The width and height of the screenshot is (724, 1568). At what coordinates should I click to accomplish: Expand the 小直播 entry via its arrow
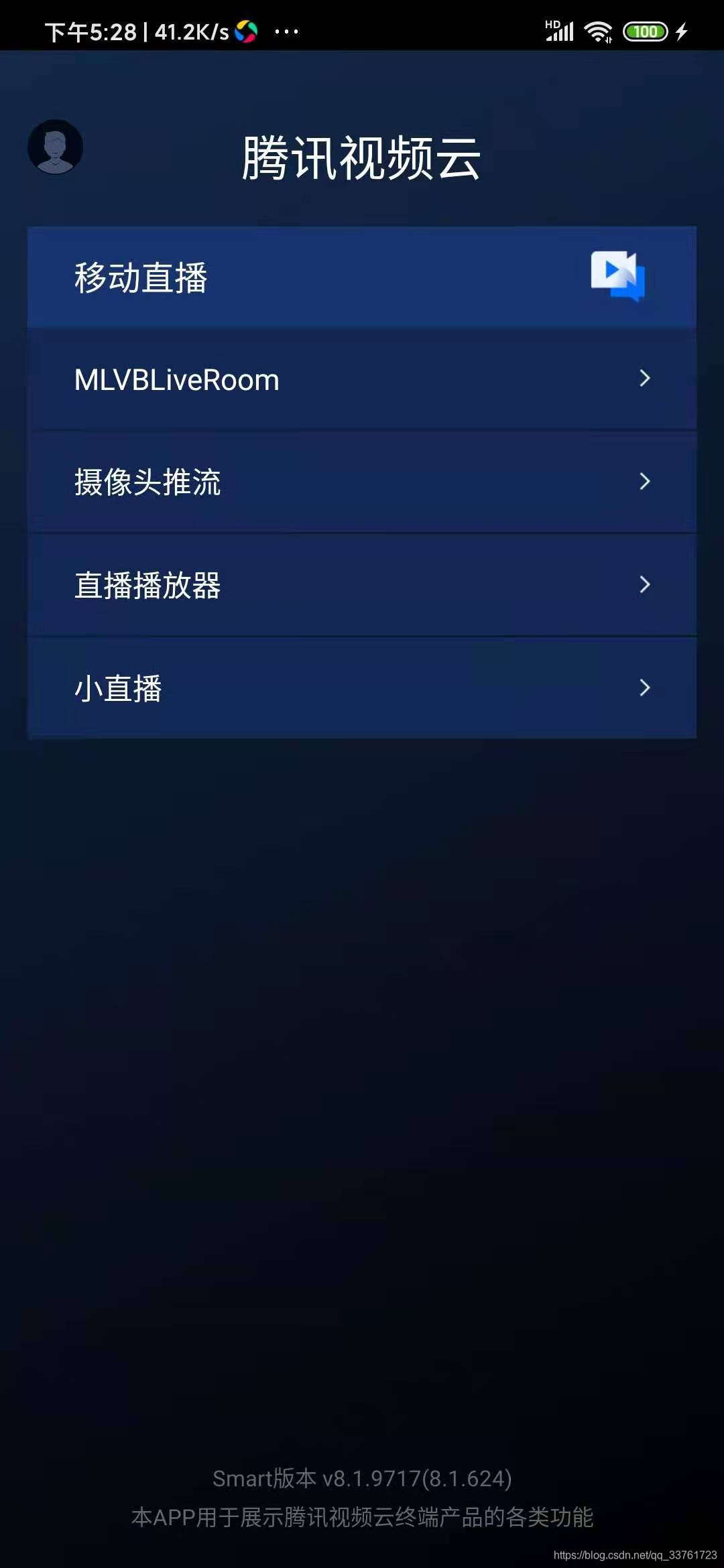tap(644, 688)
